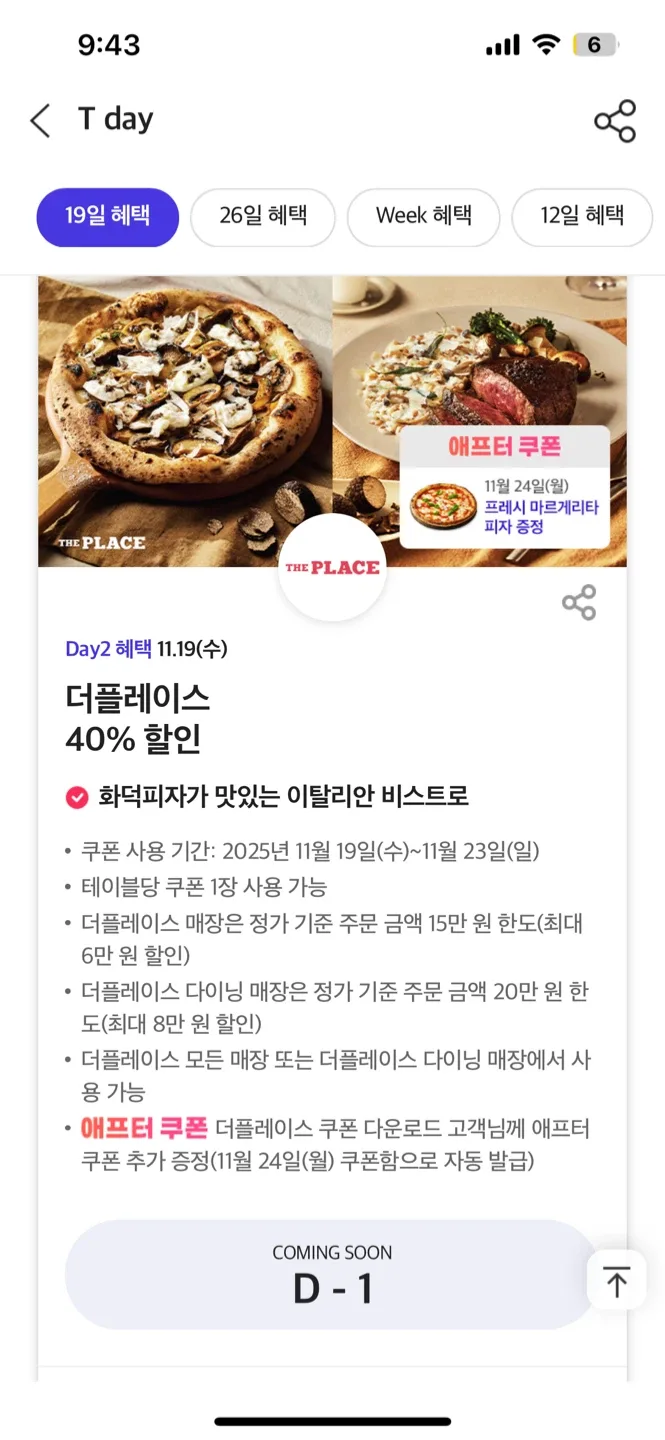
Task: Jump back to top with the arrow button
Action: tap(616, 1280)
